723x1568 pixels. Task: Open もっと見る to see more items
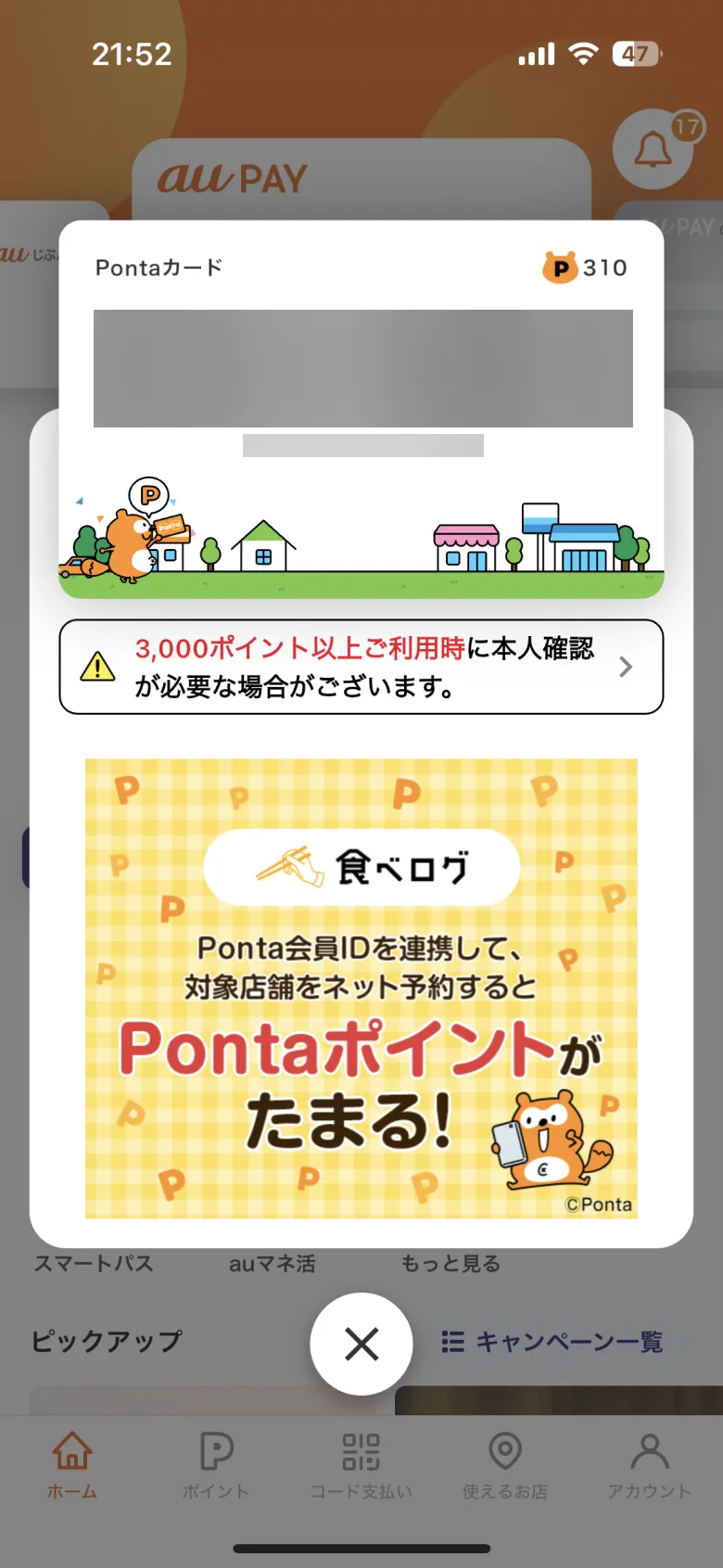[450, 1262]
